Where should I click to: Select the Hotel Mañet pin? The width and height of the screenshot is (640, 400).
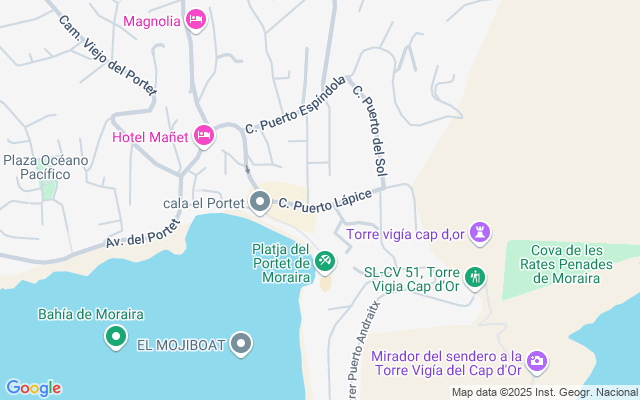coord(204,135)
